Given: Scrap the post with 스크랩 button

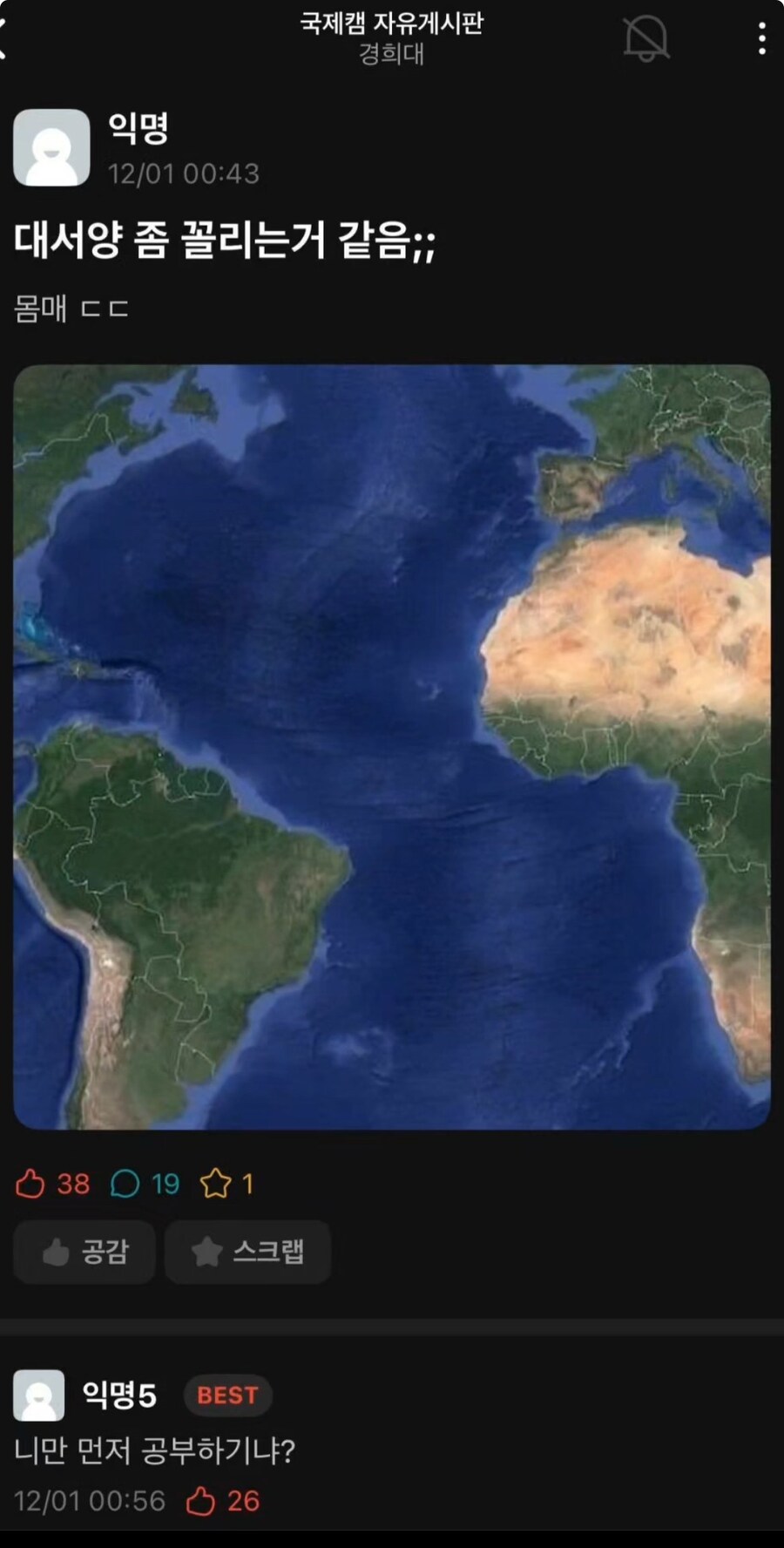Looking at the screenshot, I should point(248,1253).
